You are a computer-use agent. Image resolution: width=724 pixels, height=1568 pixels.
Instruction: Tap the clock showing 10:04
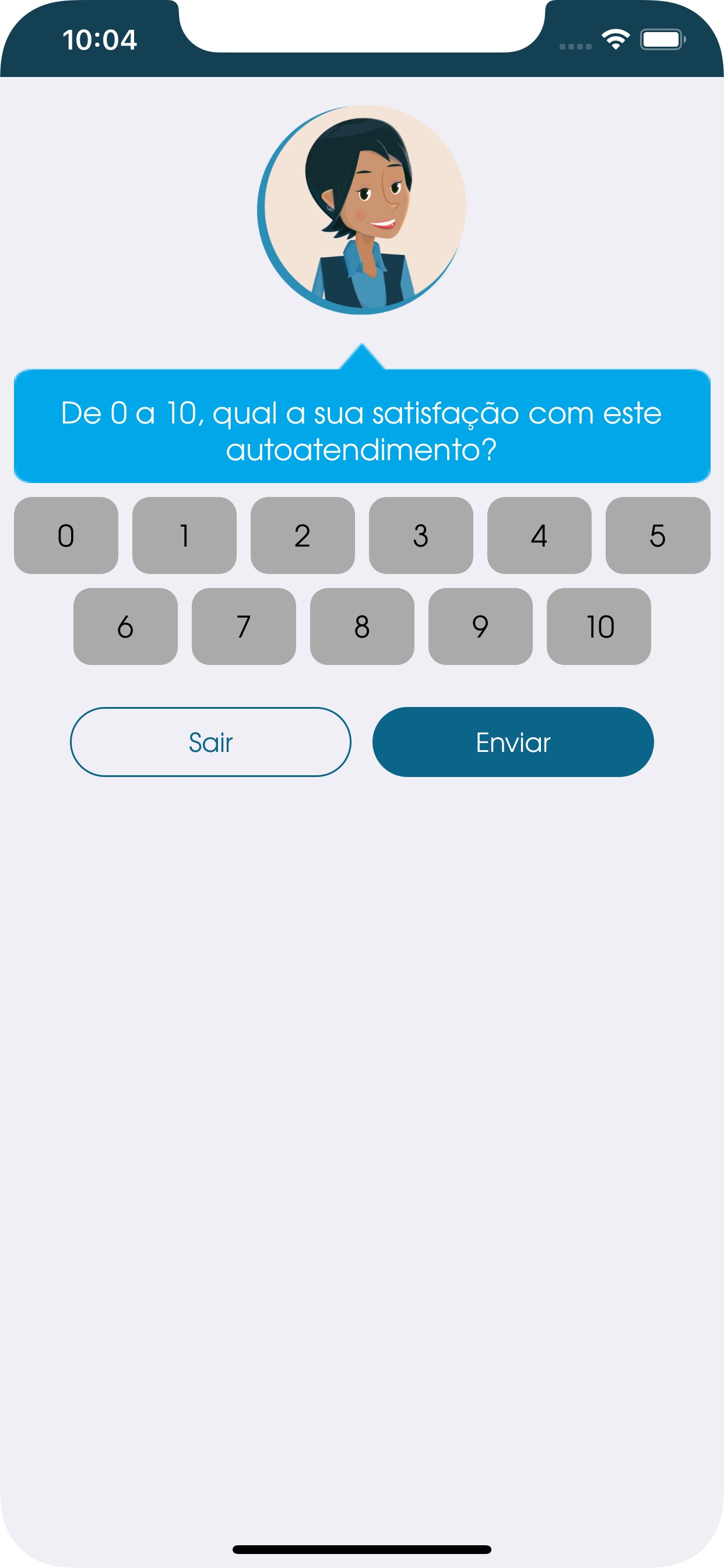click(x=101, y=40)
